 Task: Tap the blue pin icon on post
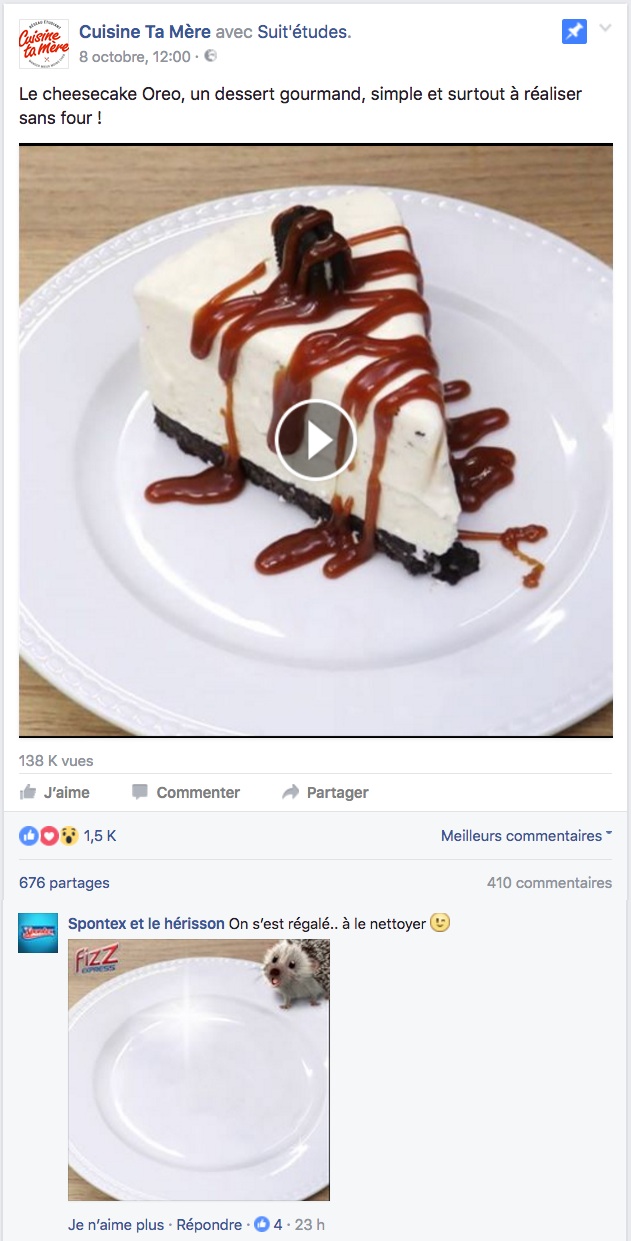[x=574, y=31]
